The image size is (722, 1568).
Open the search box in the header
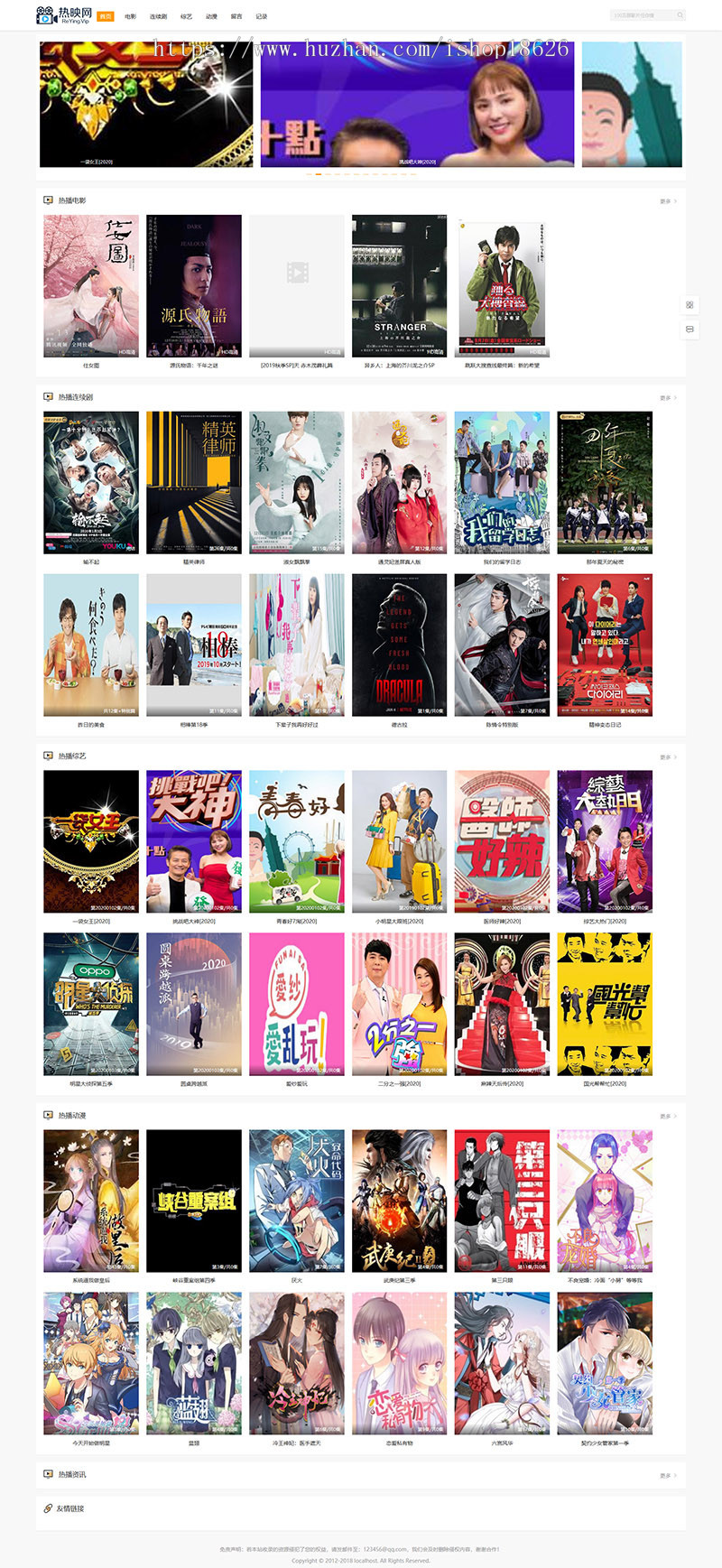tap(643, 15)
